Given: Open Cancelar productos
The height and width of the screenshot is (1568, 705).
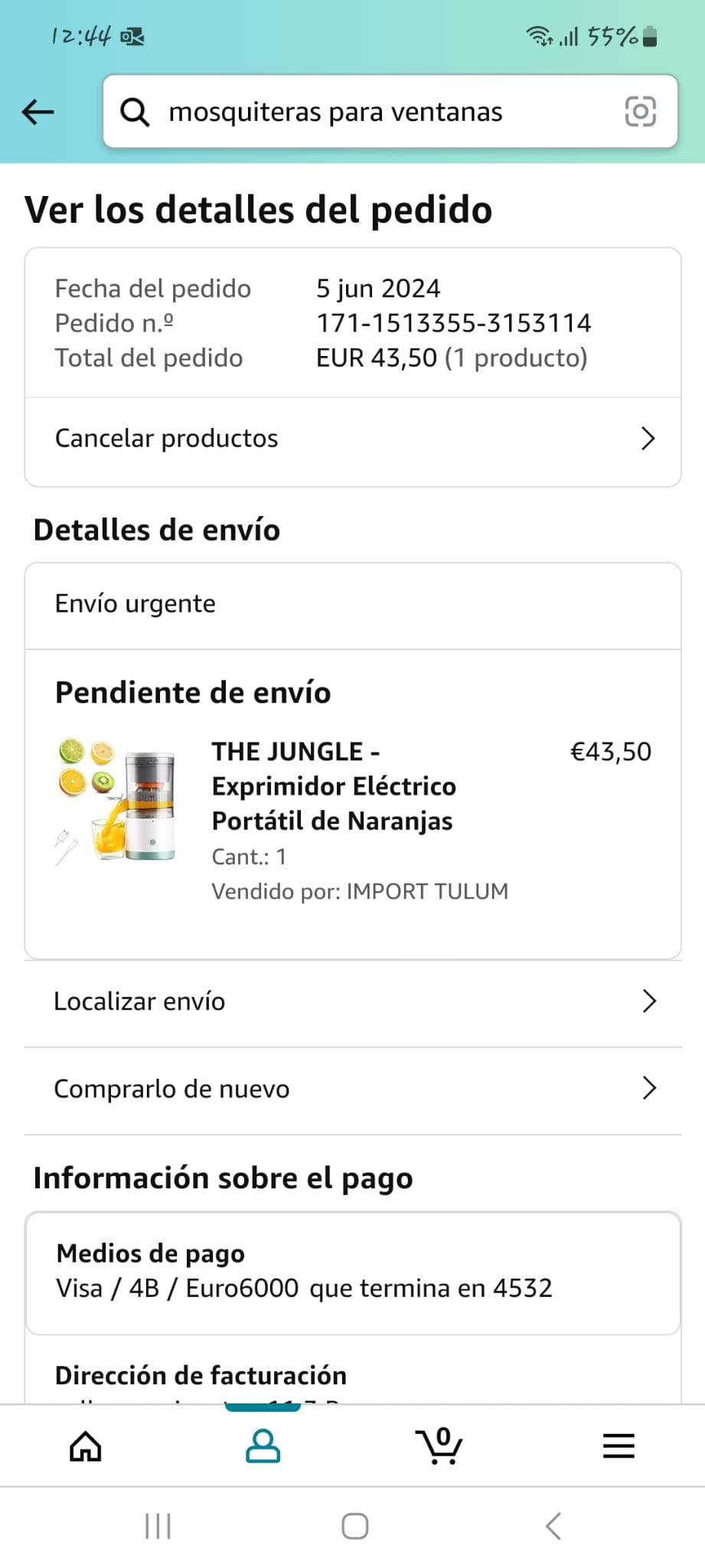Looking at the screenshot, I should click(352, 439).
